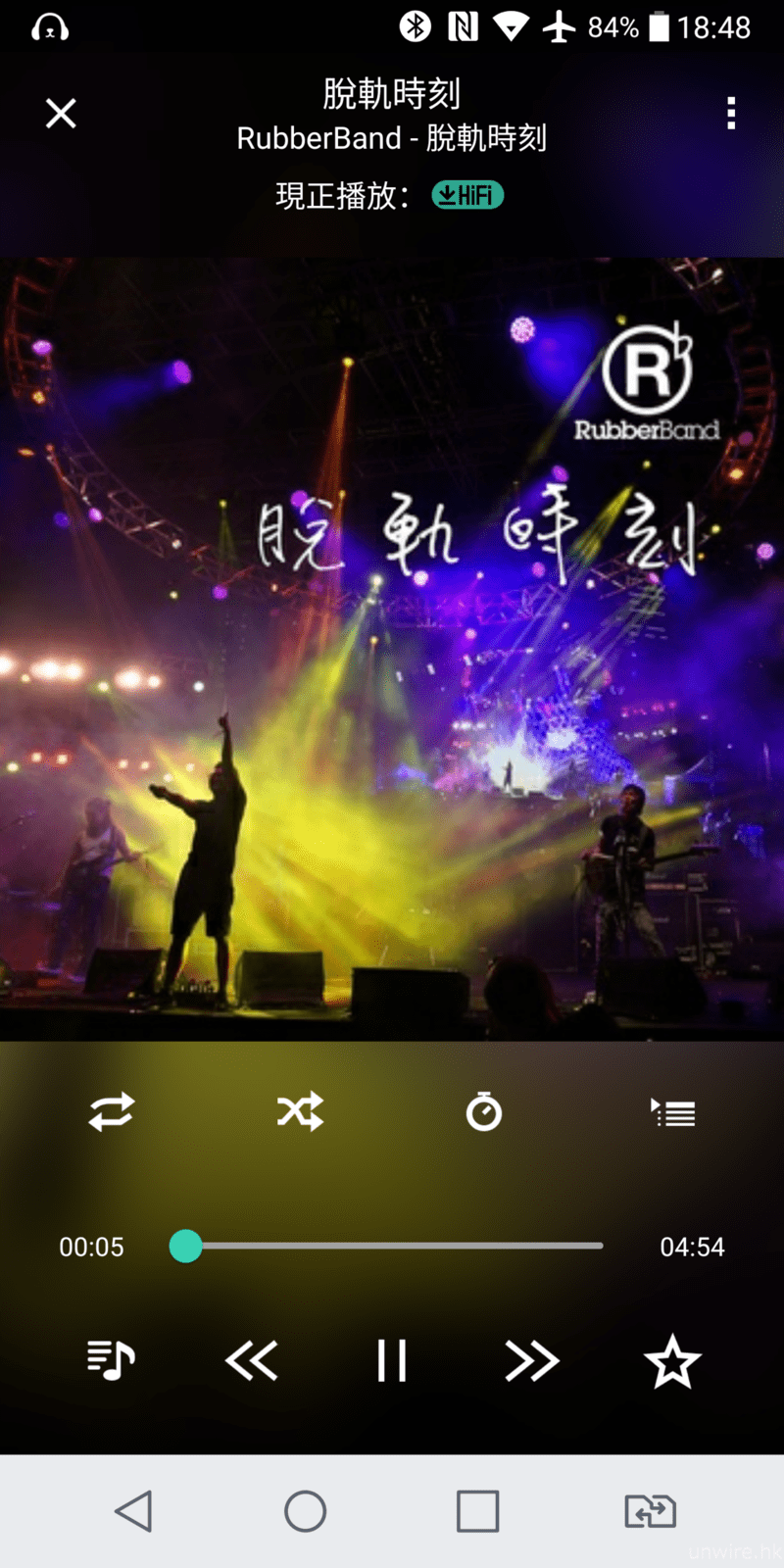This screenshot has width=784, height=1568.
Task: Close the now playing screen
Action: (61, 114)
